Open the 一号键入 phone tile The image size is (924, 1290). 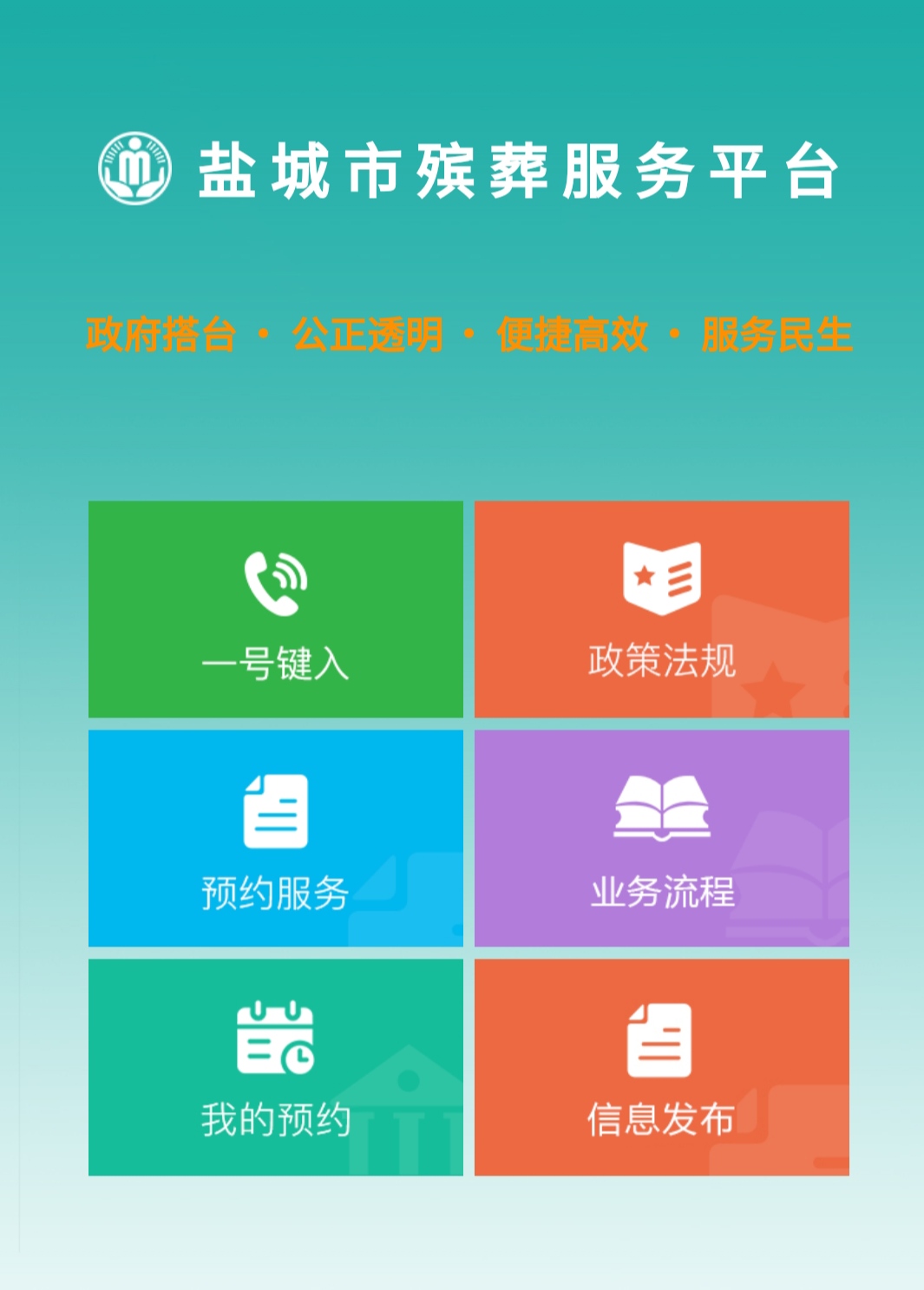click(x=276, y=609)
